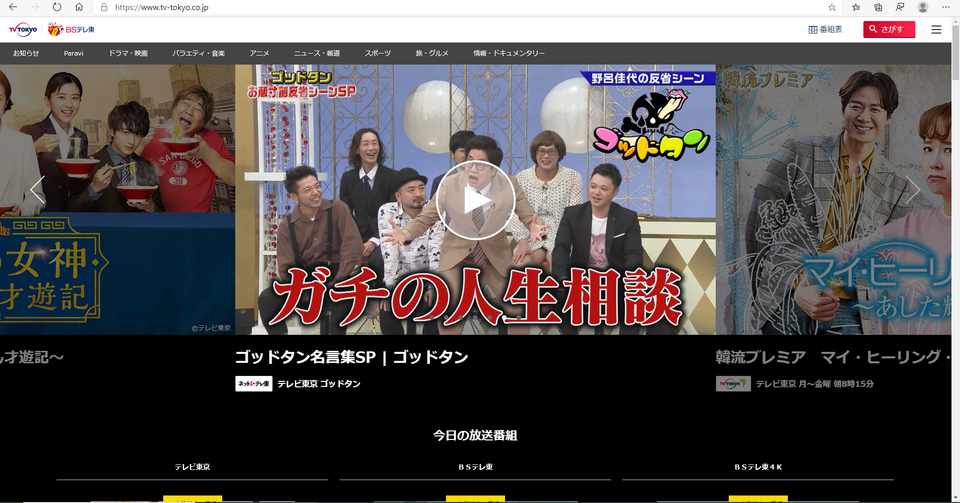Open the ゴッドタン名言集SP title link
The width and height of the screenshot is (960, 503).
point(351,357)
